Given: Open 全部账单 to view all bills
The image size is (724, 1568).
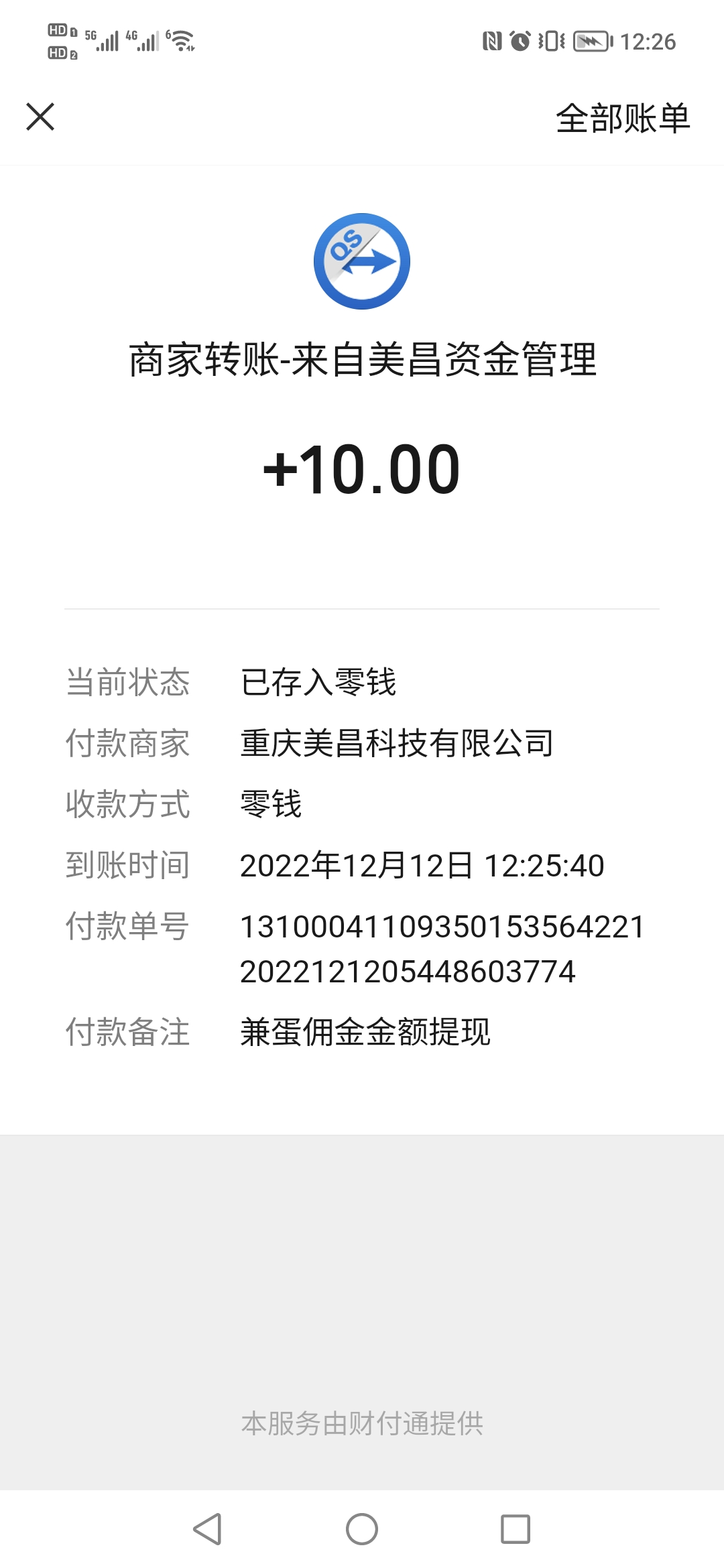Looking at the screenshot, I should tap(622, 119).
